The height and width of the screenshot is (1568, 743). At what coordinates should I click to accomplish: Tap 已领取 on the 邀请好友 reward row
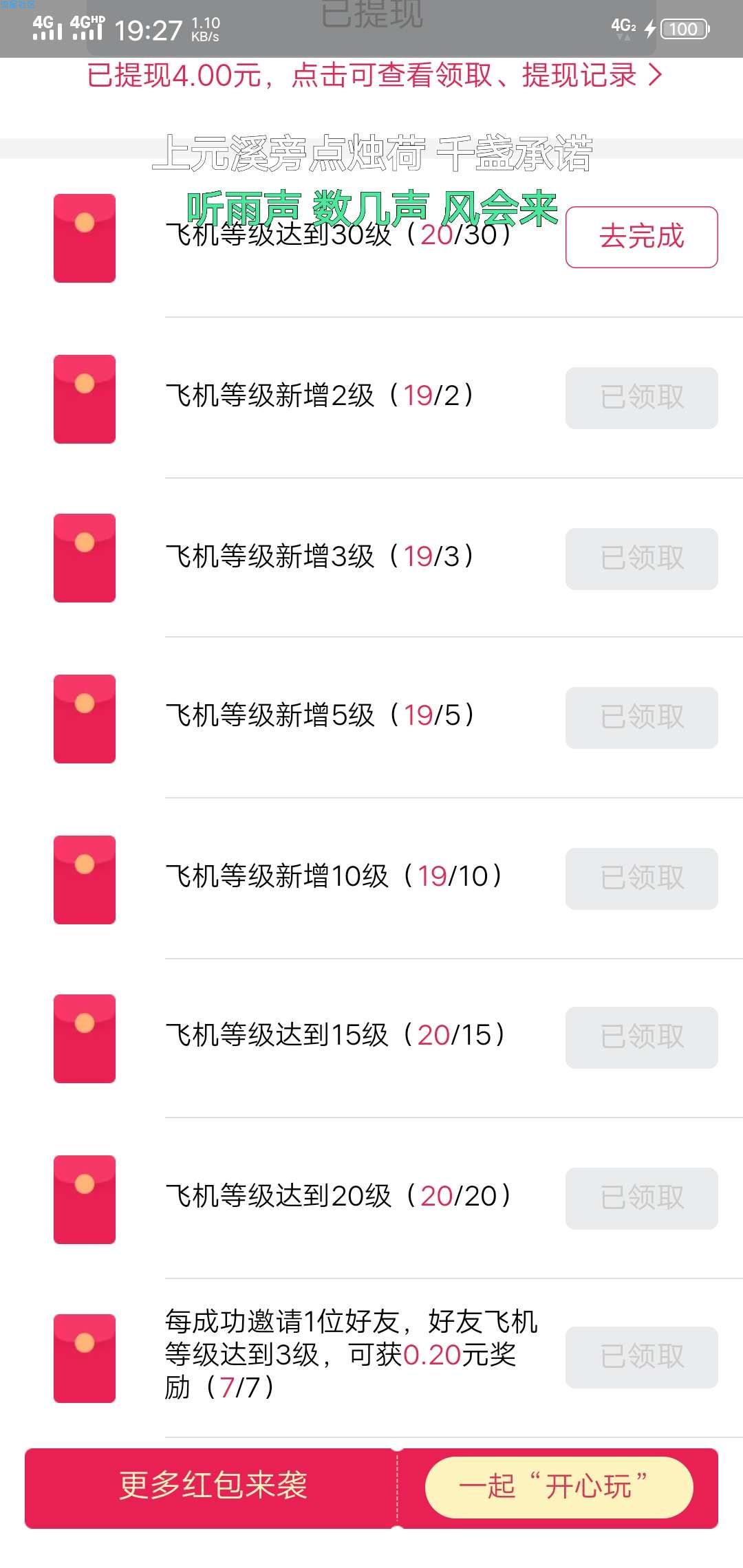(641, 1358)
